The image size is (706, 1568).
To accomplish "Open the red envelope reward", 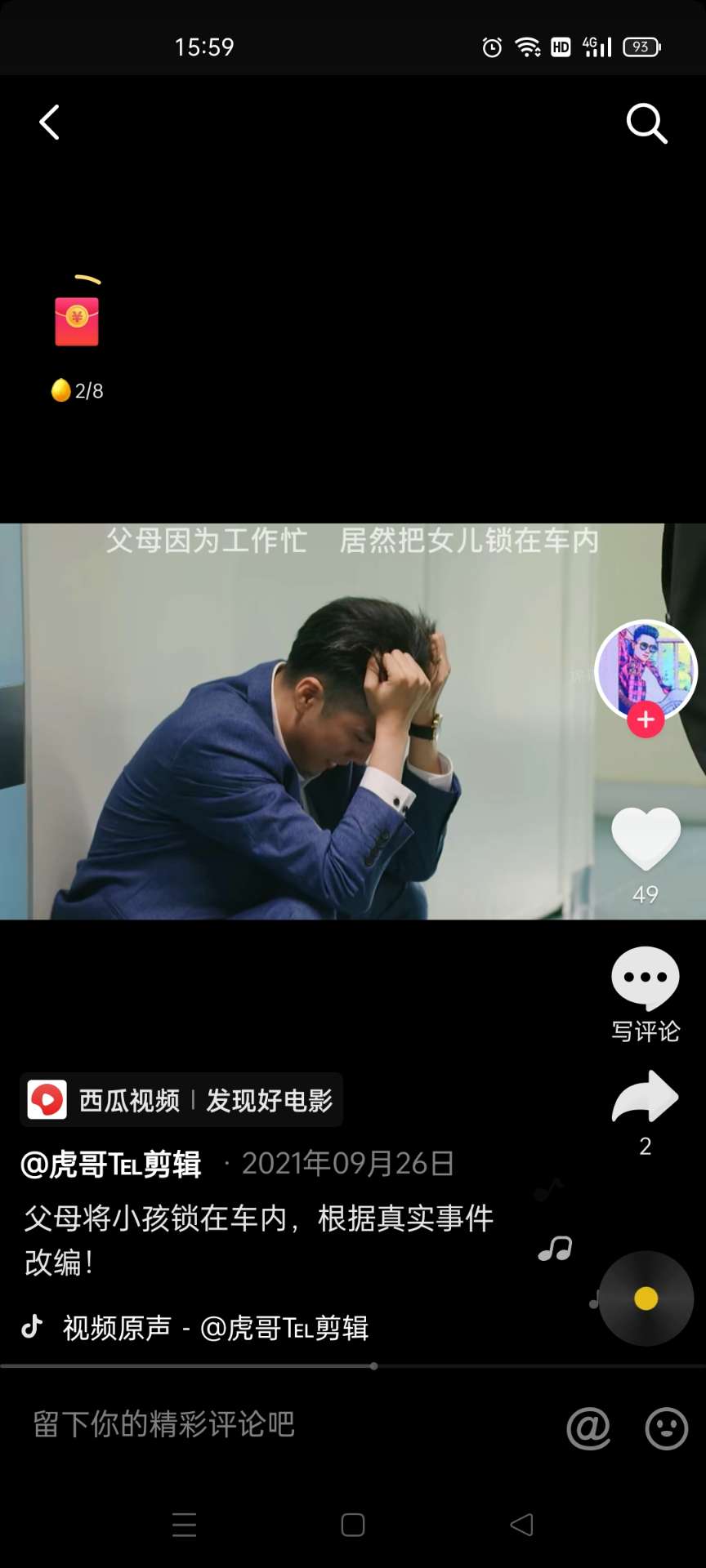I will [77, 321].
